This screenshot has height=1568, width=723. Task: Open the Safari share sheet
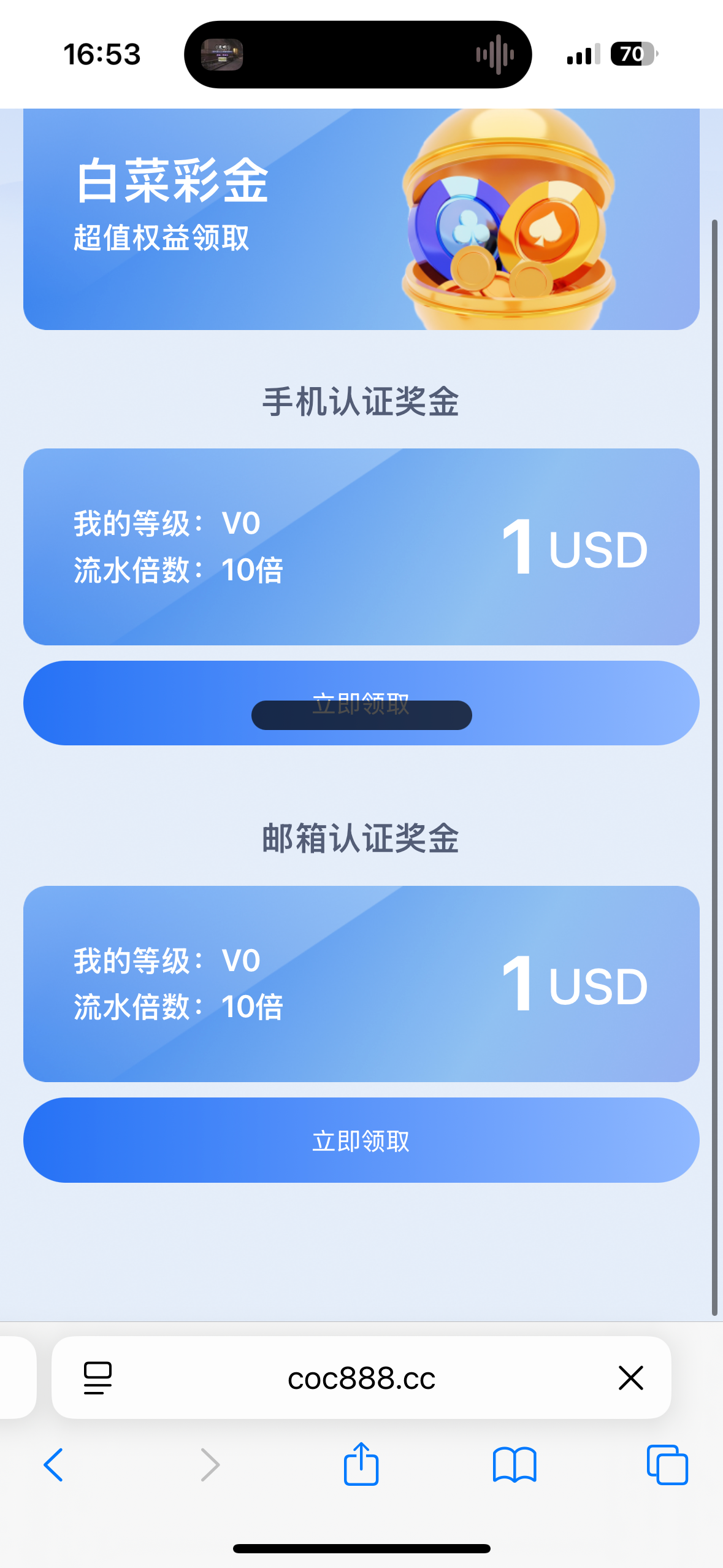pyautogui.click(x=361, y=1464)
